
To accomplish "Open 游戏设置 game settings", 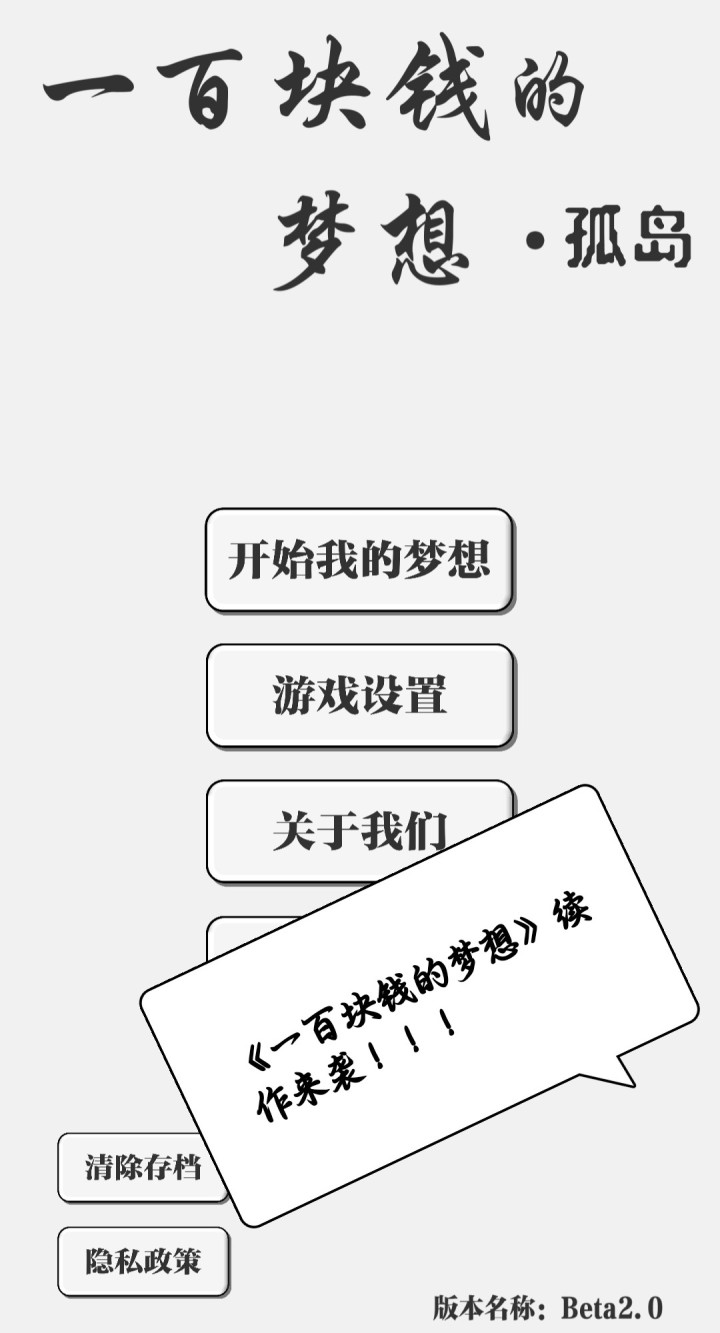I will [359, 695].
